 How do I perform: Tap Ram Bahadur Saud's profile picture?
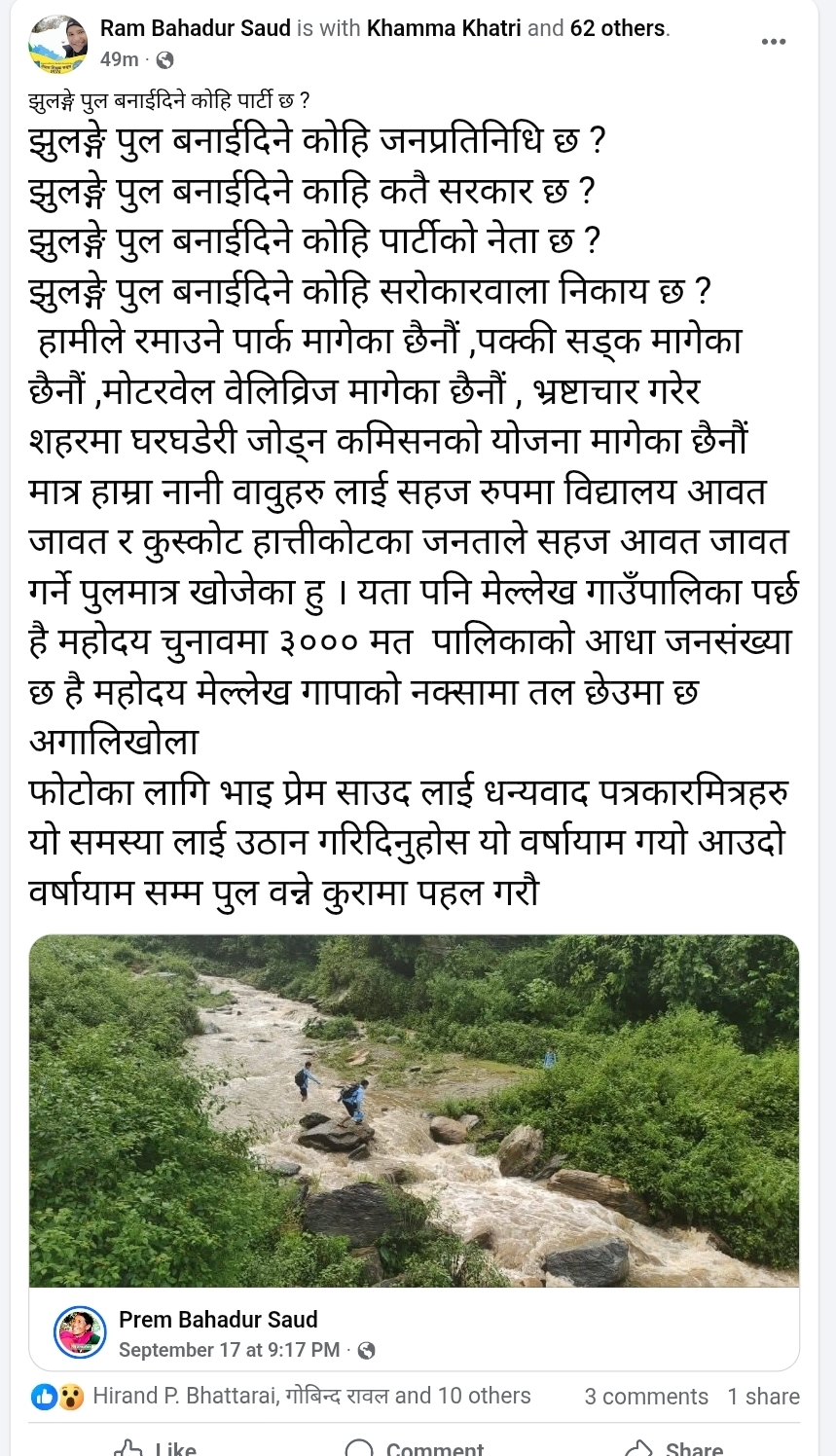coord(59,45)
